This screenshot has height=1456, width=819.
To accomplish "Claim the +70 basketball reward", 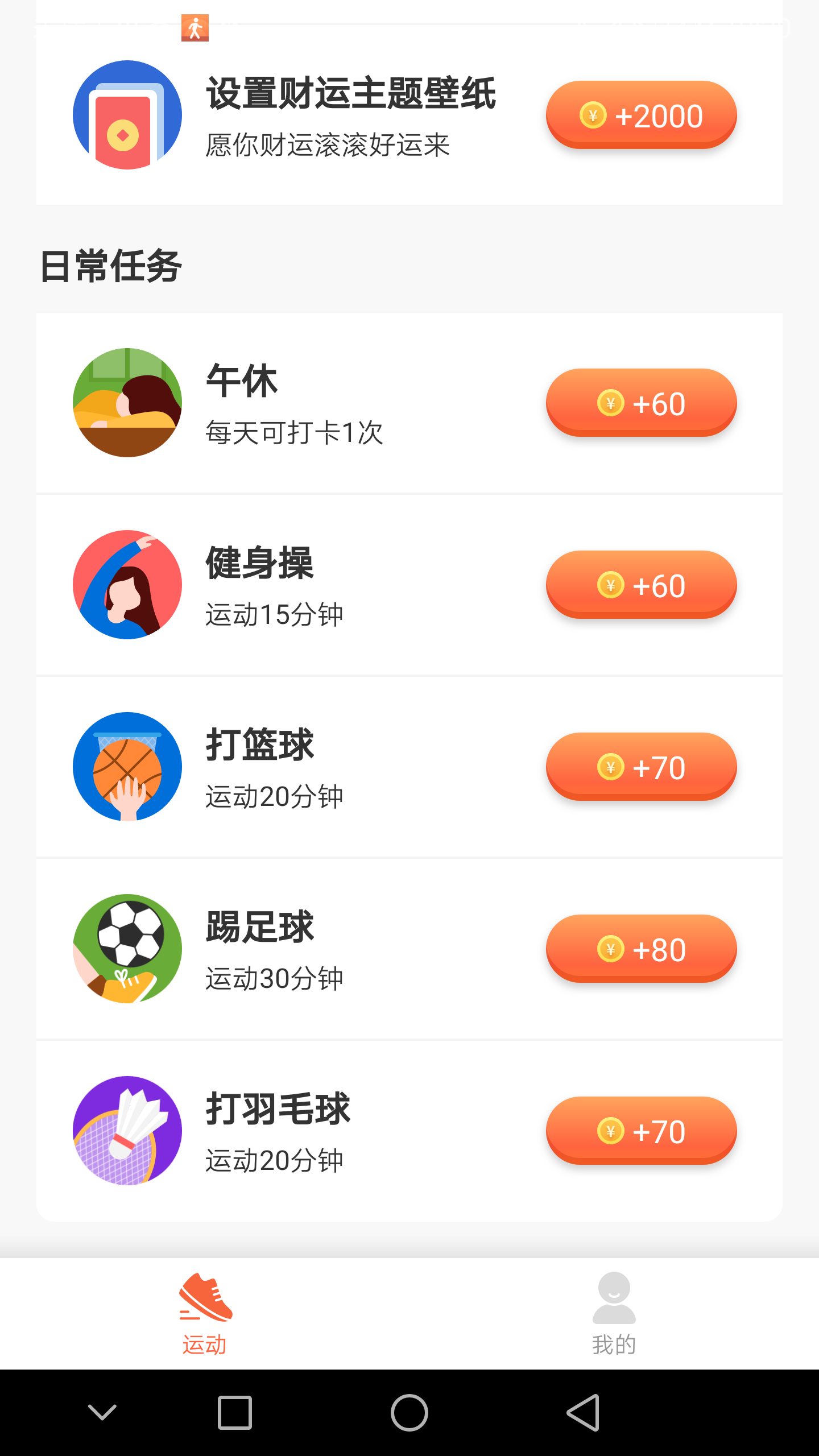I will point(640,766).
